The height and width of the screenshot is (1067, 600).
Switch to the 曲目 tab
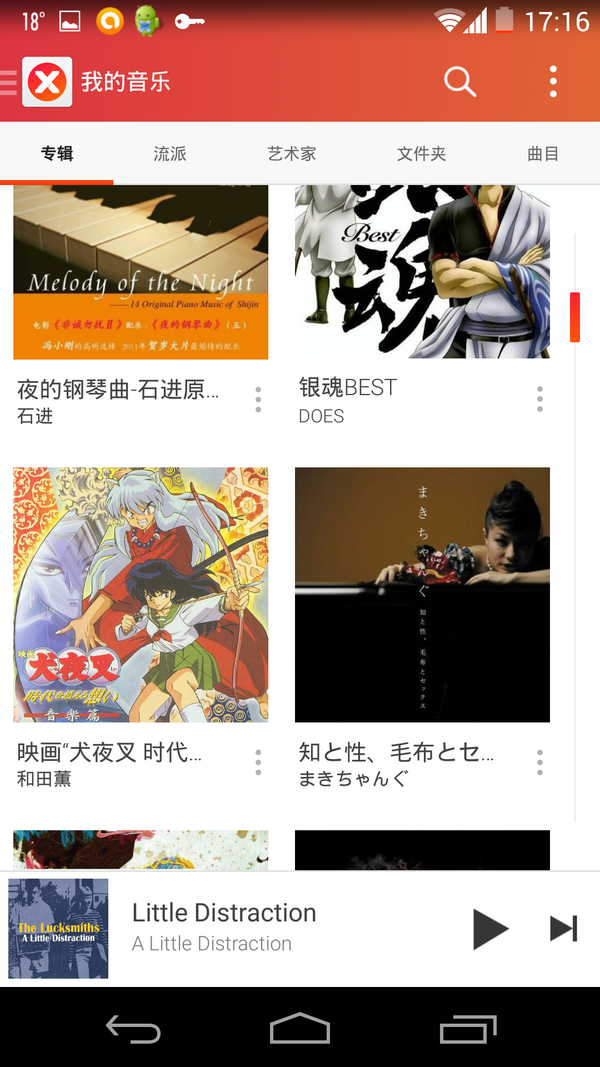pos(543,154)
